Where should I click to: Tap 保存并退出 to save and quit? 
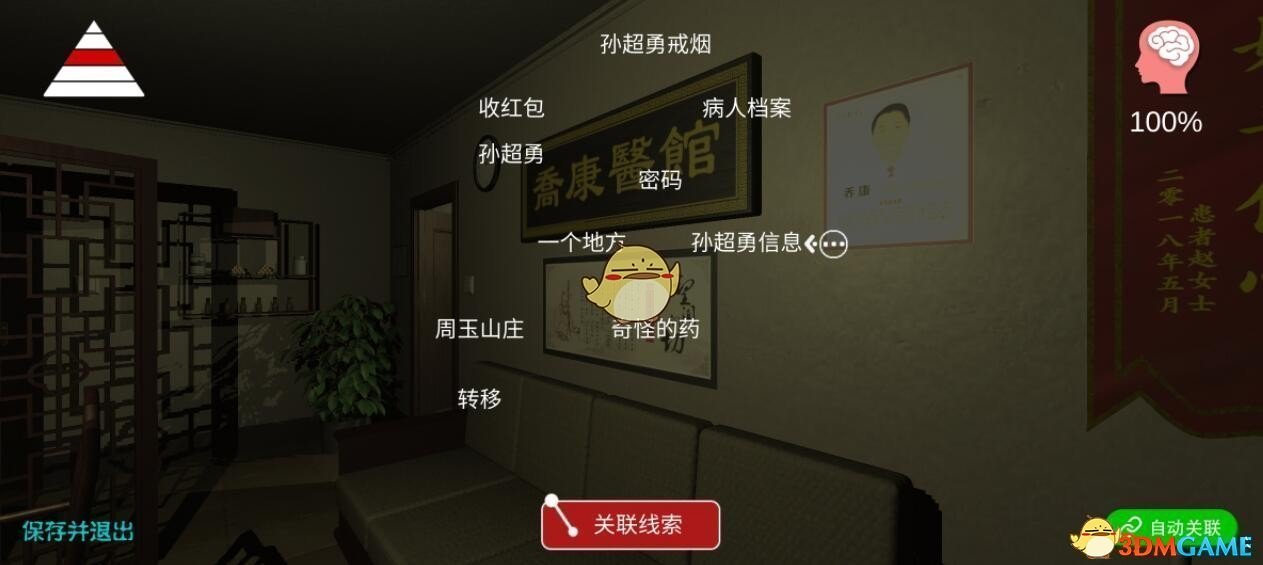click(78, 531)
